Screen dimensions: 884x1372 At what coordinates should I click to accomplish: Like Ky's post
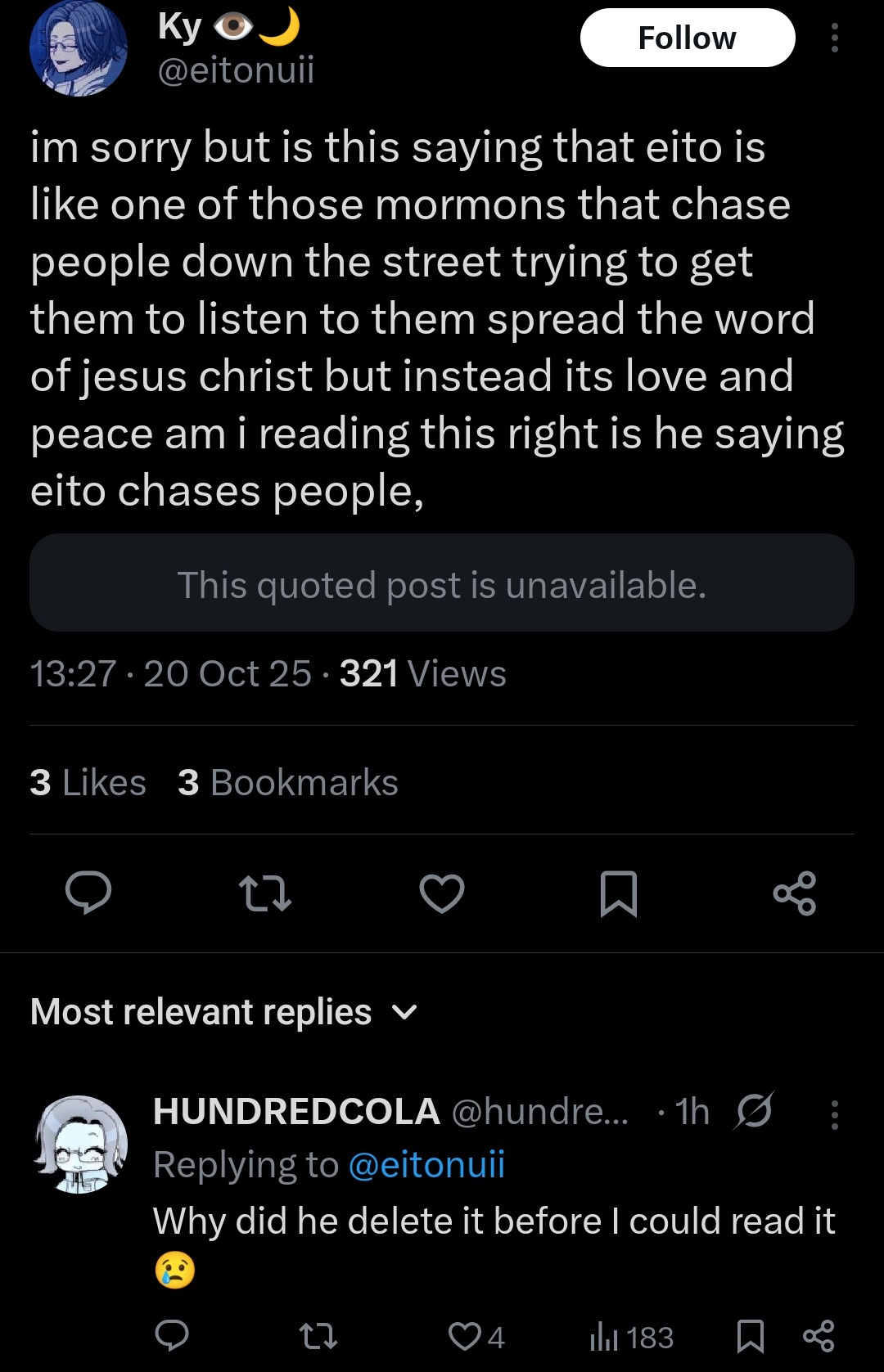point(442,893)
